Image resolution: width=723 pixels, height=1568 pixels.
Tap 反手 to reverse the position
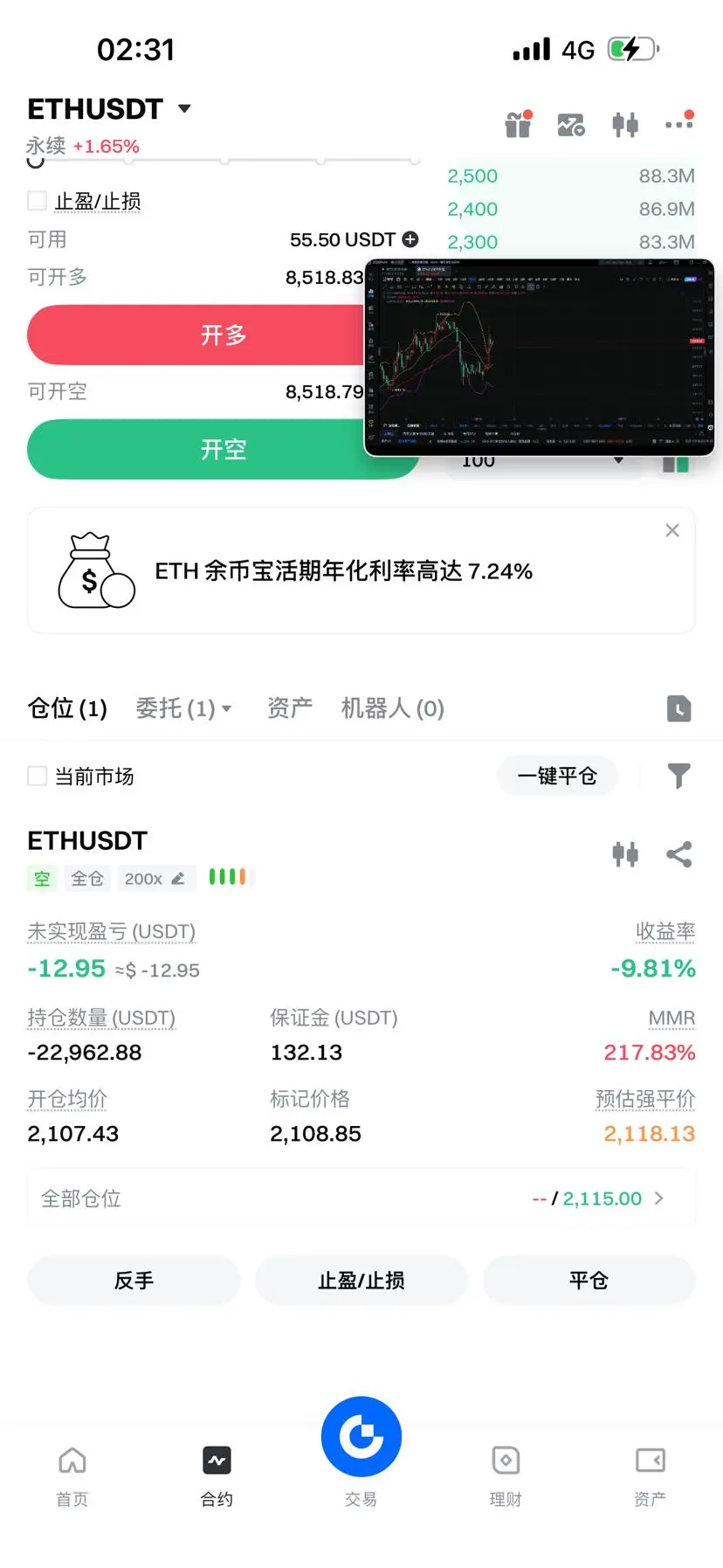click(x=134, y=1281)
